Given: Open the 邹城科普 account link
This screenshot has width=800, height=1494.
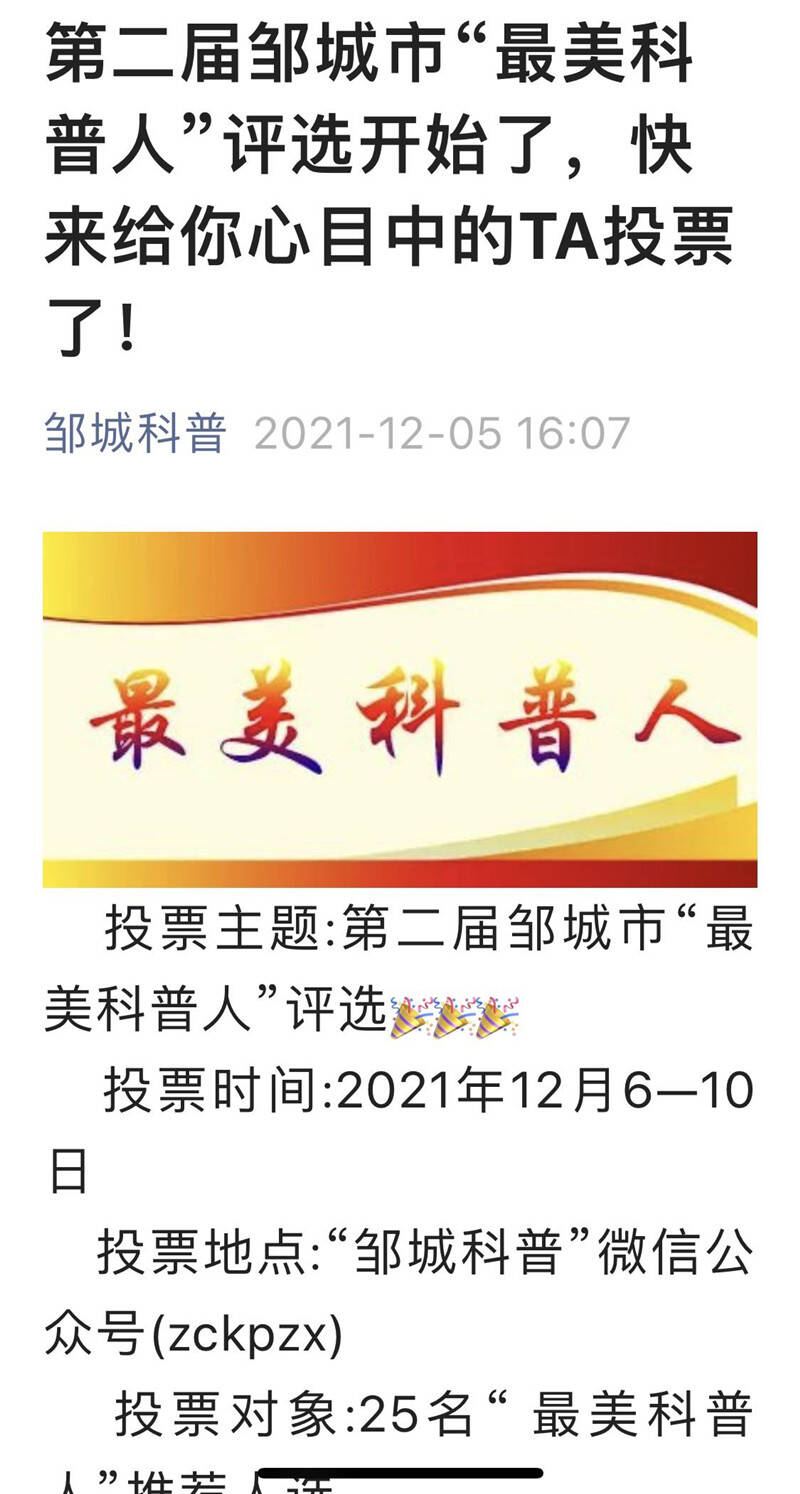Looking at the screenshot, I should click(x=136, y=434).
